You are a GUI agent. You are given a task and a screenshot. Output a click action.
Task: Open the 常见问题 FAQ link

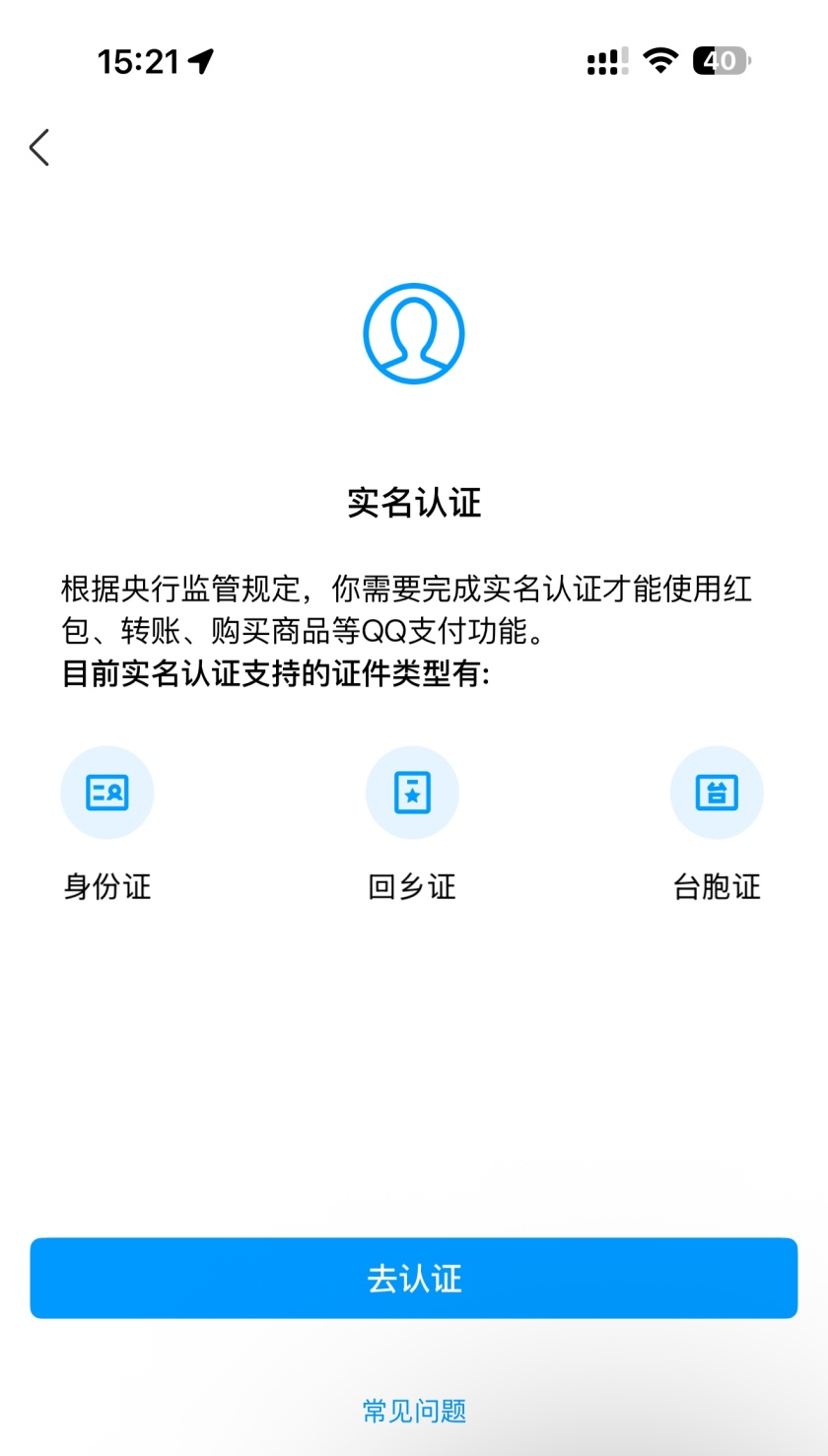(414, 1412)
